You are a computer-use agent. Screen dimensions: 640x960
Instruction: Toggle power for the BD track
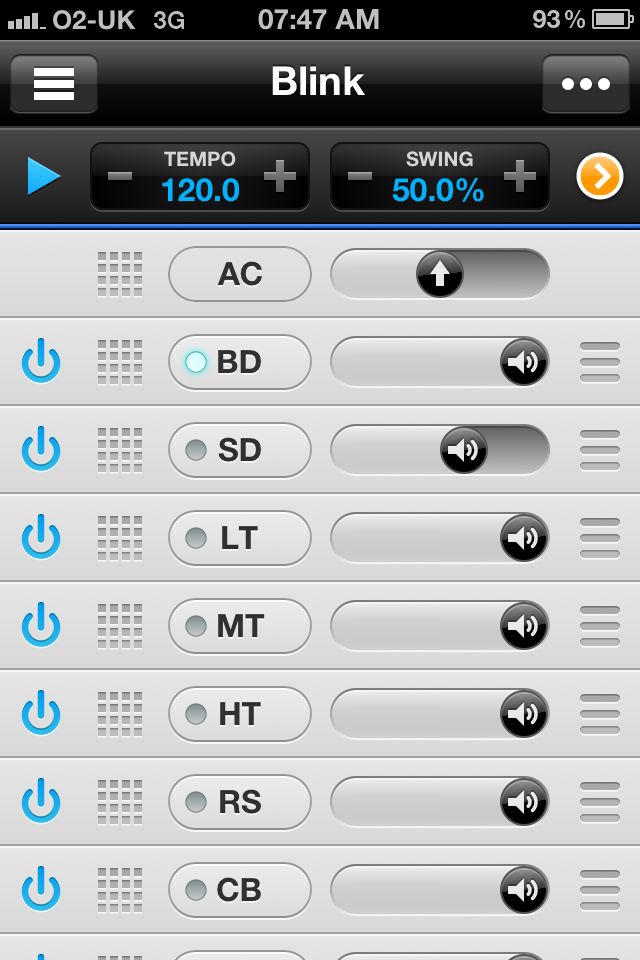[41, 362]
